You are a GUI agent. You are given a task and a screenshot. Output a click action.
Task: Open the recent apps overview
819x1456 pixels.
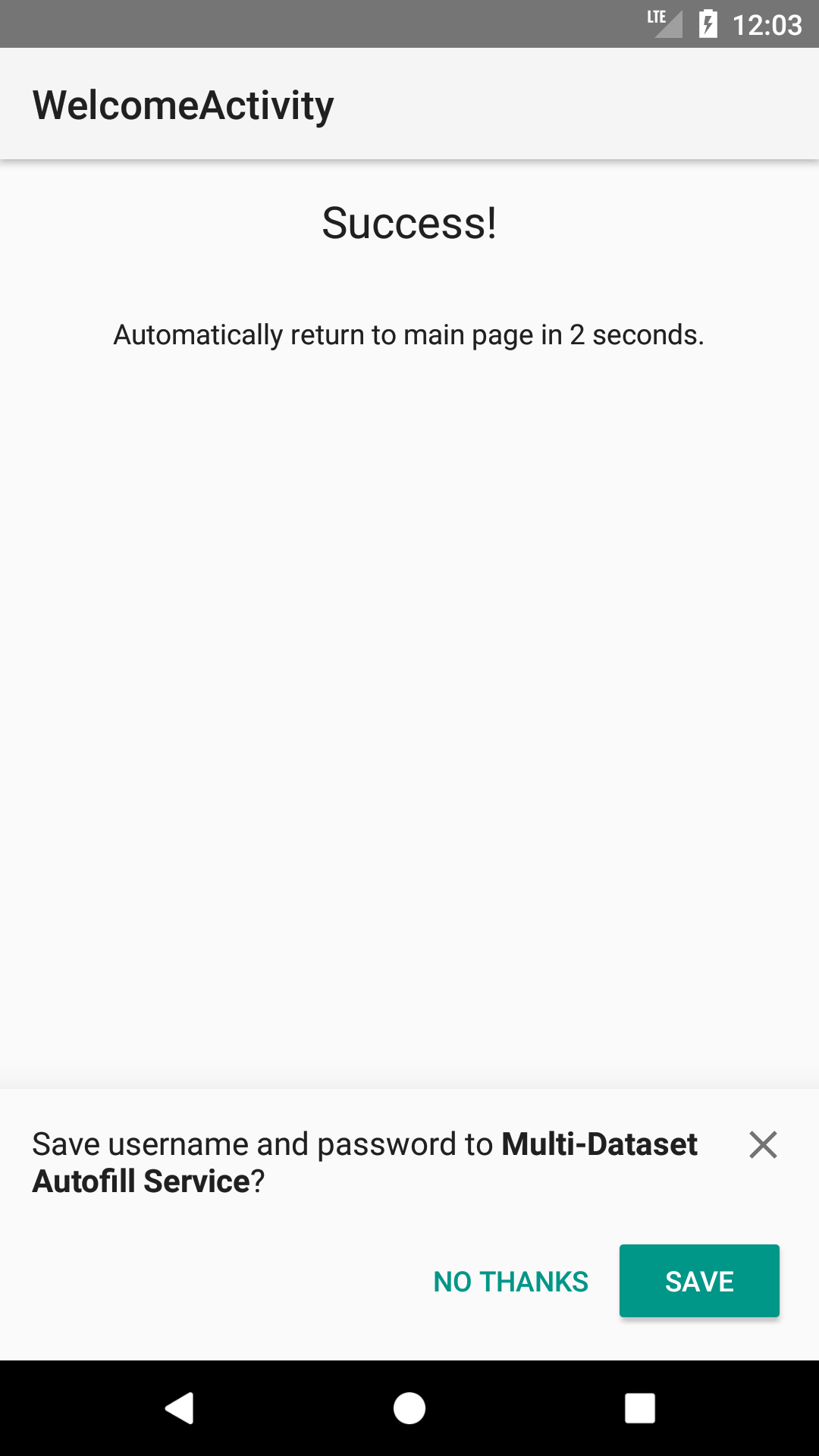click(x=639, y=1408)
